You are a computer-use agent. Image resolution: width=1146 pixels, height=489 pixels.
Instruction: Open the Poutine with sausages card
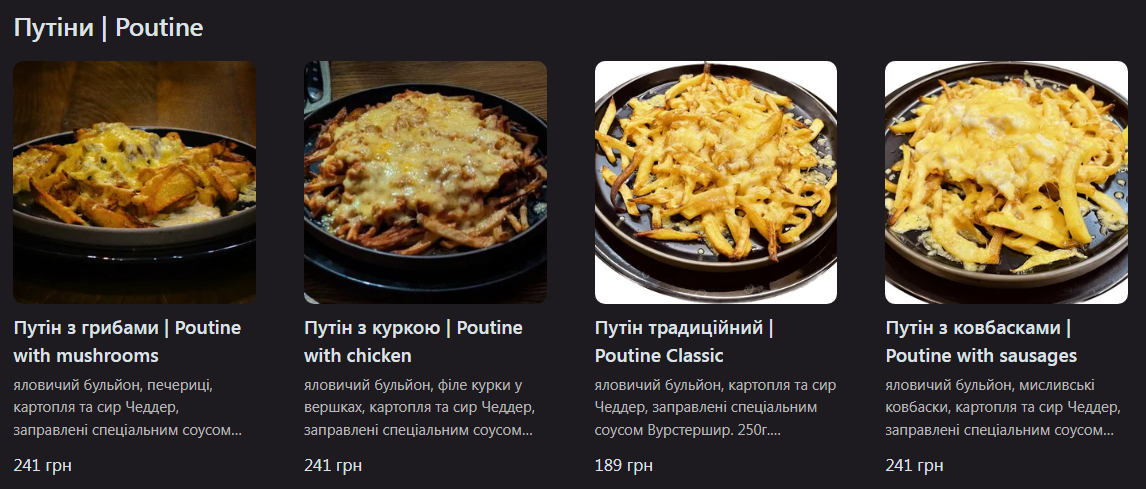pos(1006,182)
